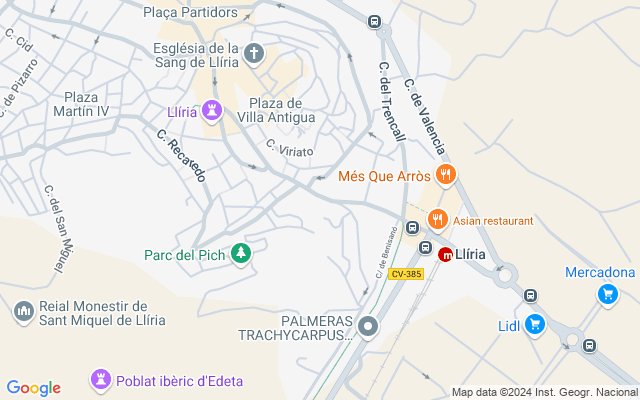Select the purple Llíria landmark pin
Viewport: 640px width, 400px height.
[213, 110]
